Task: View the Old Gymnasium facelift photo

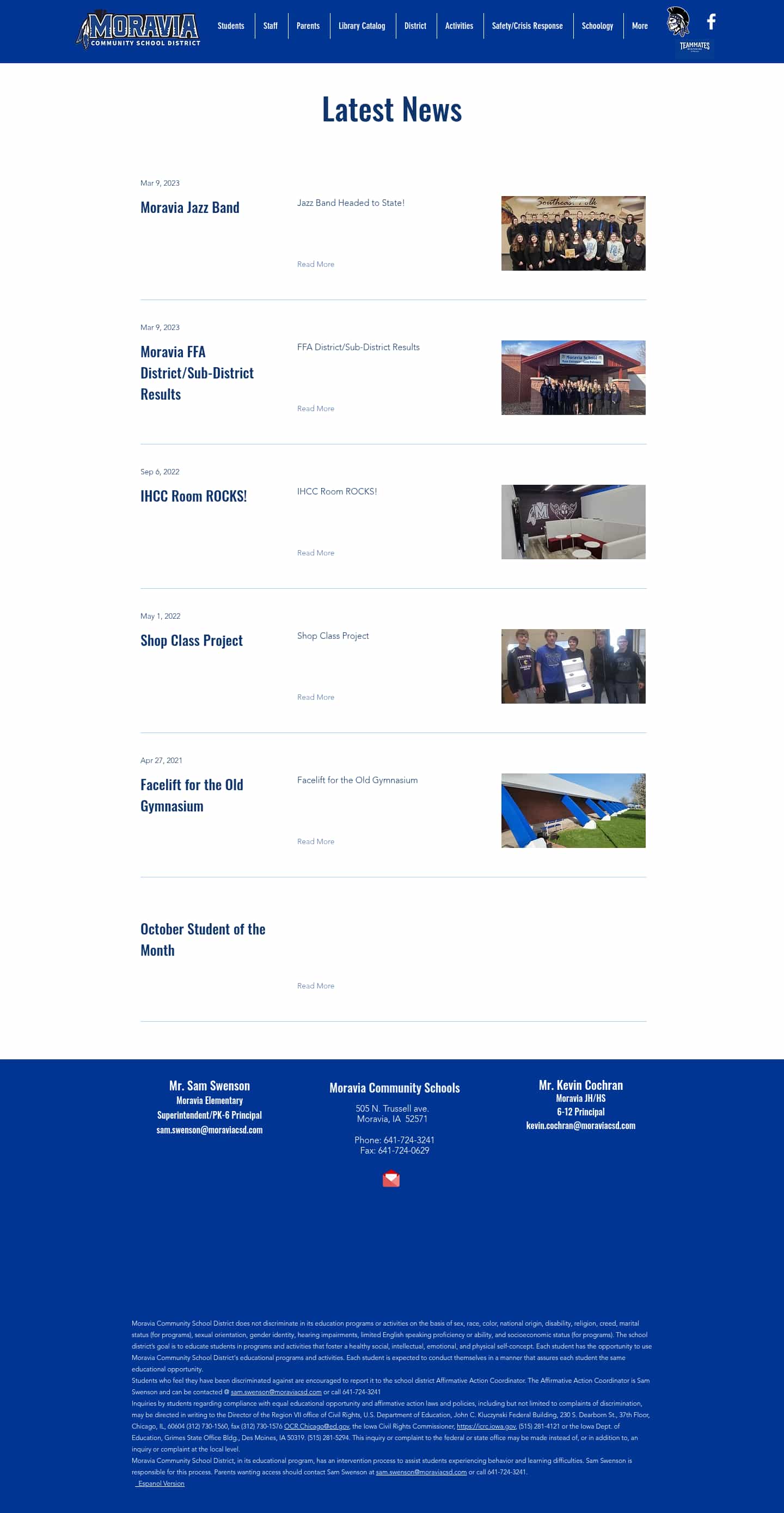Action: click(x=573, y=810)
